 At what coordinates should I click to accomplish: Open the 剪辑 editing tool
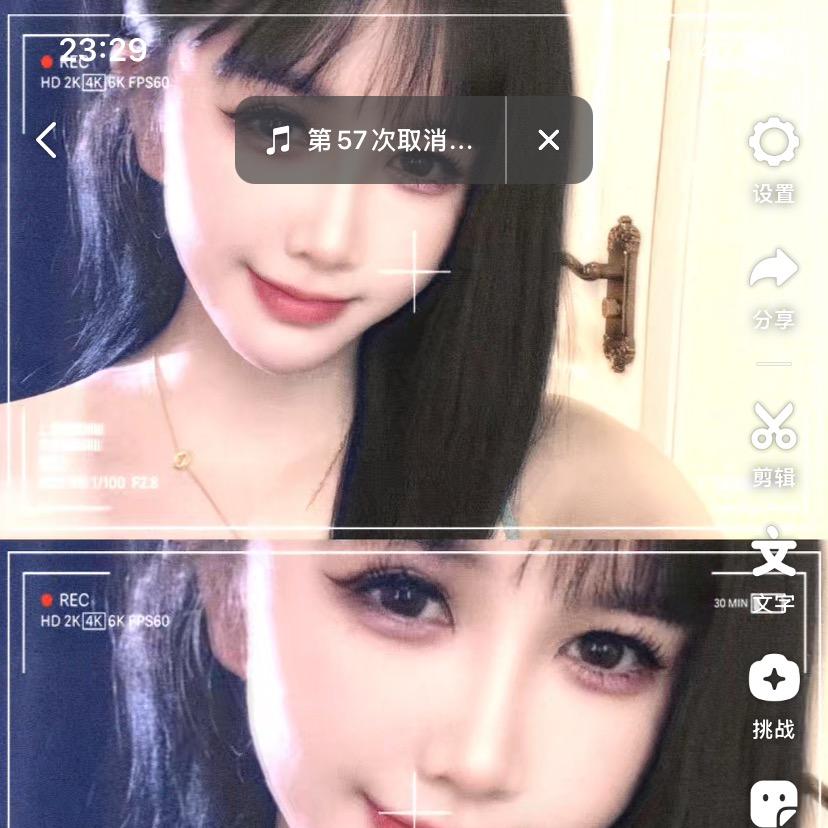(x=773, y=443)
